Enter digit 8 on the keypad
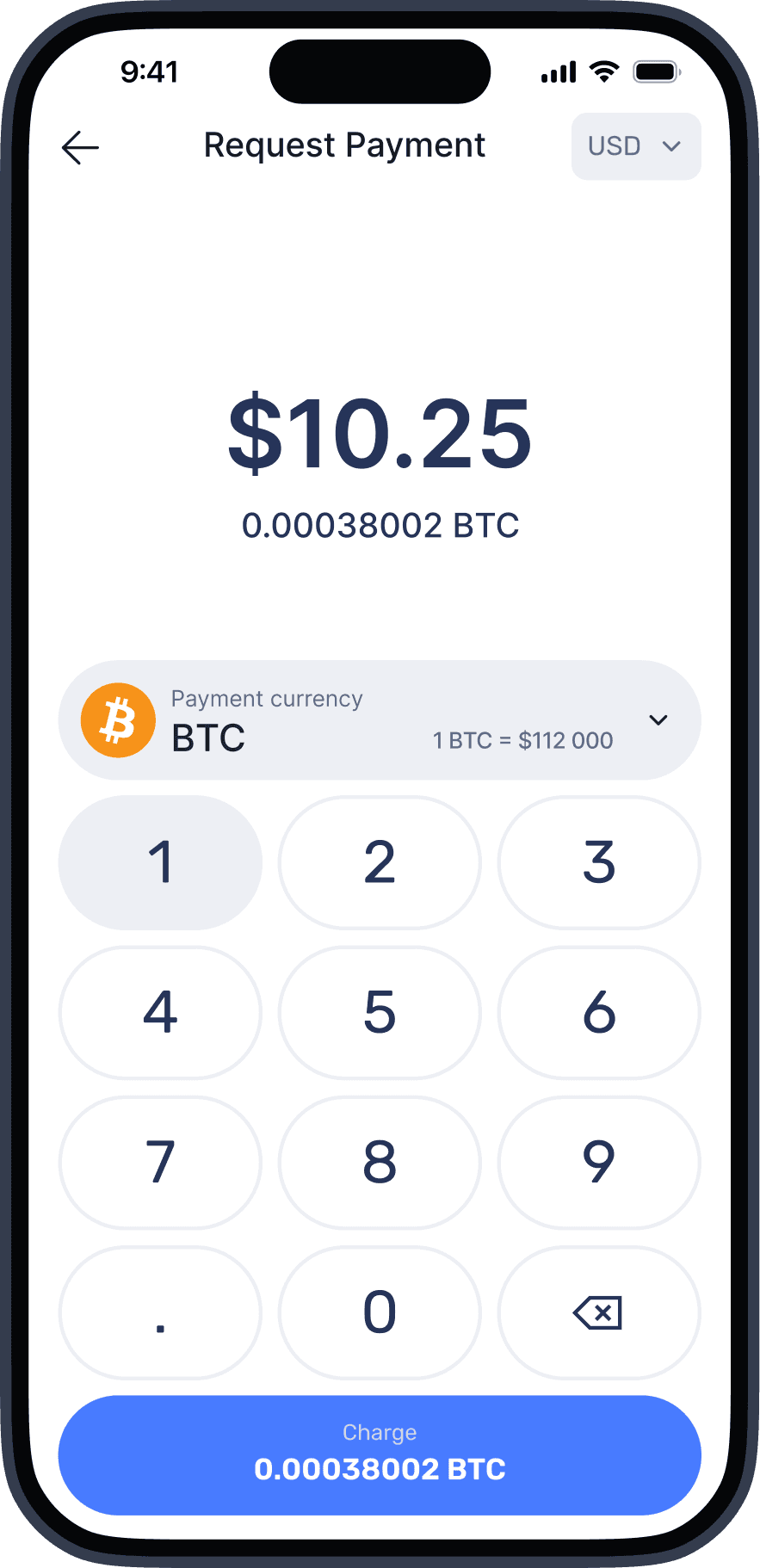This screenshot has width=760, height=1568. pyautogui.click(x=380, y=1162)
